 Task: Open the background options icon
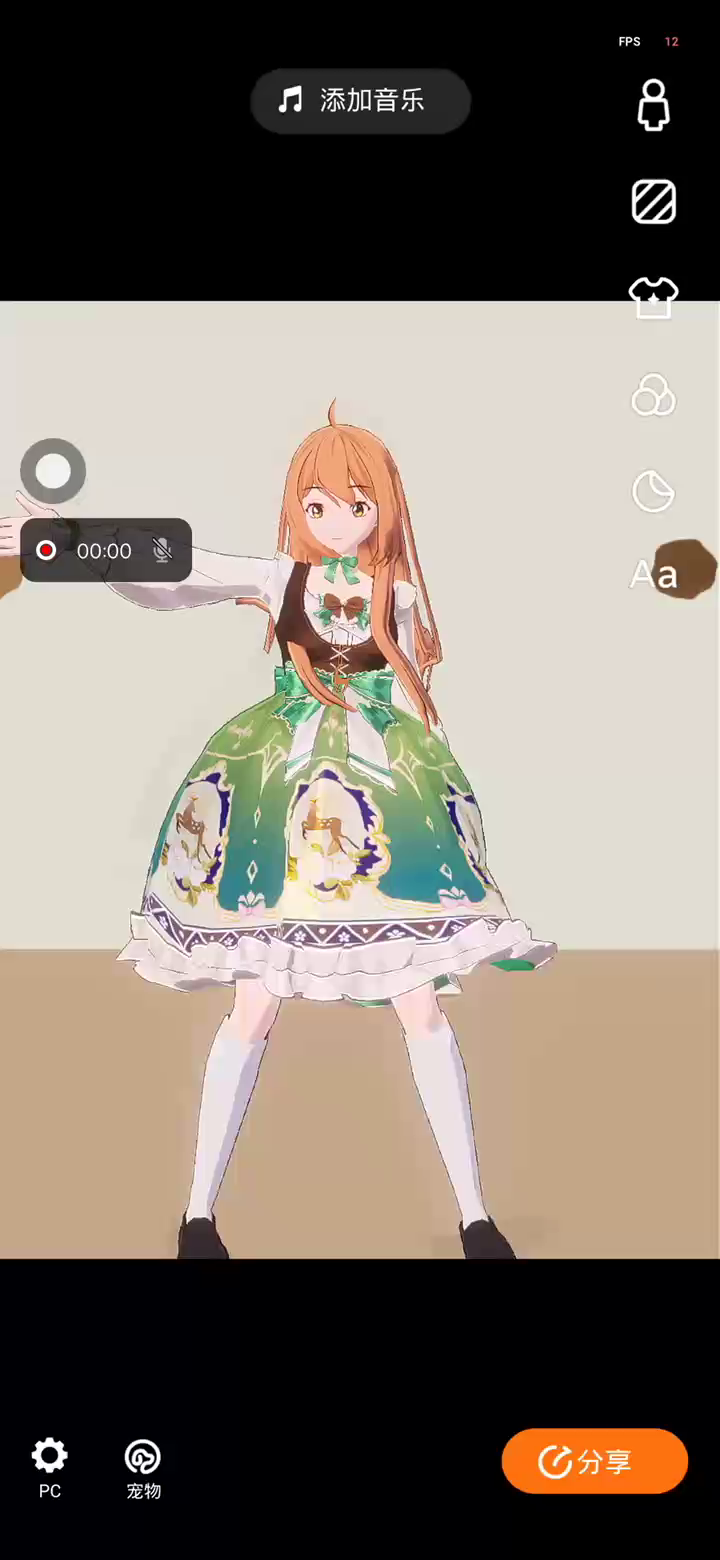point(654,202)
